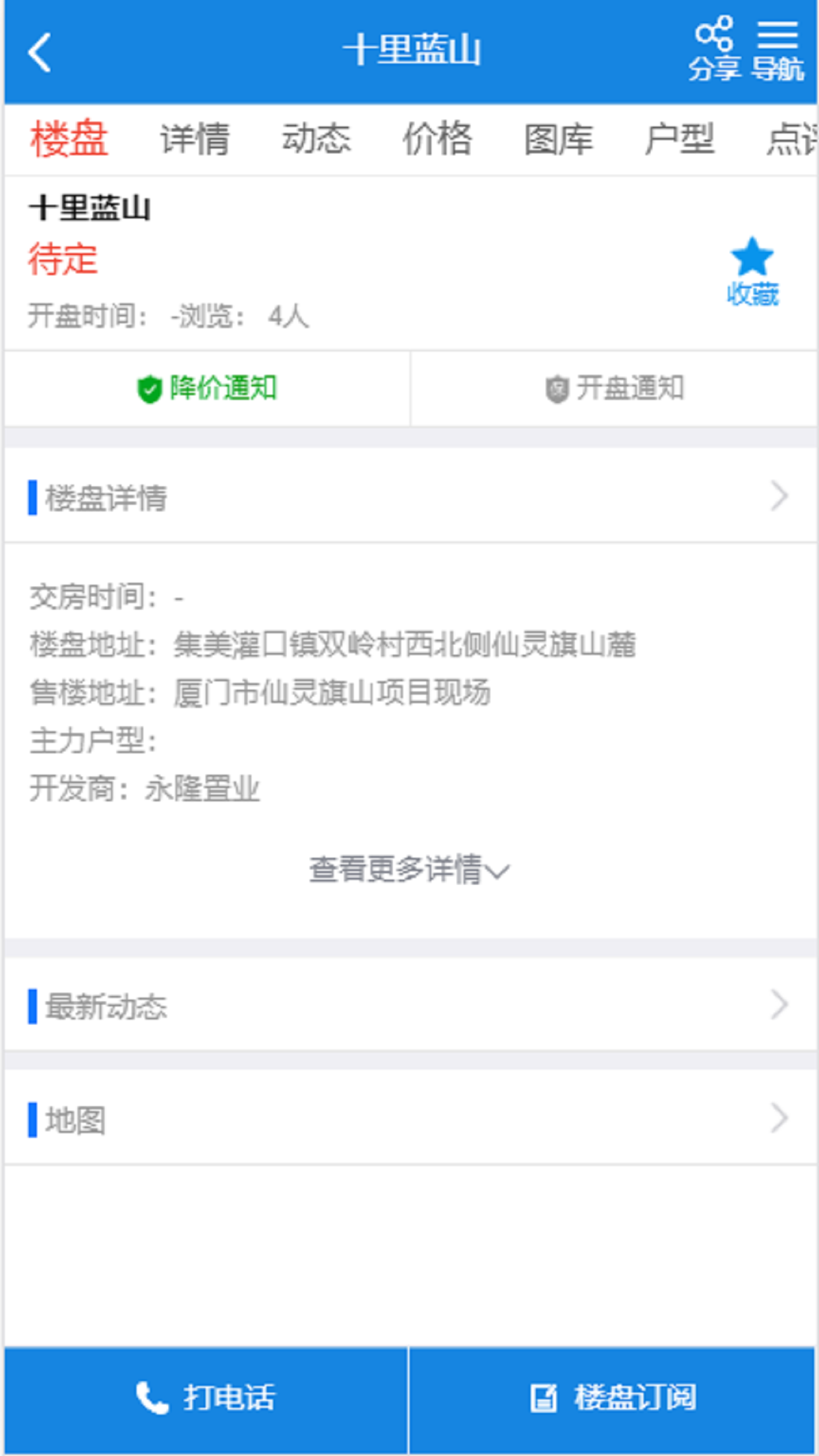Switch to the 动态 tab
Viewport: 819px width, 1456px height.
(x=317, y=138)
